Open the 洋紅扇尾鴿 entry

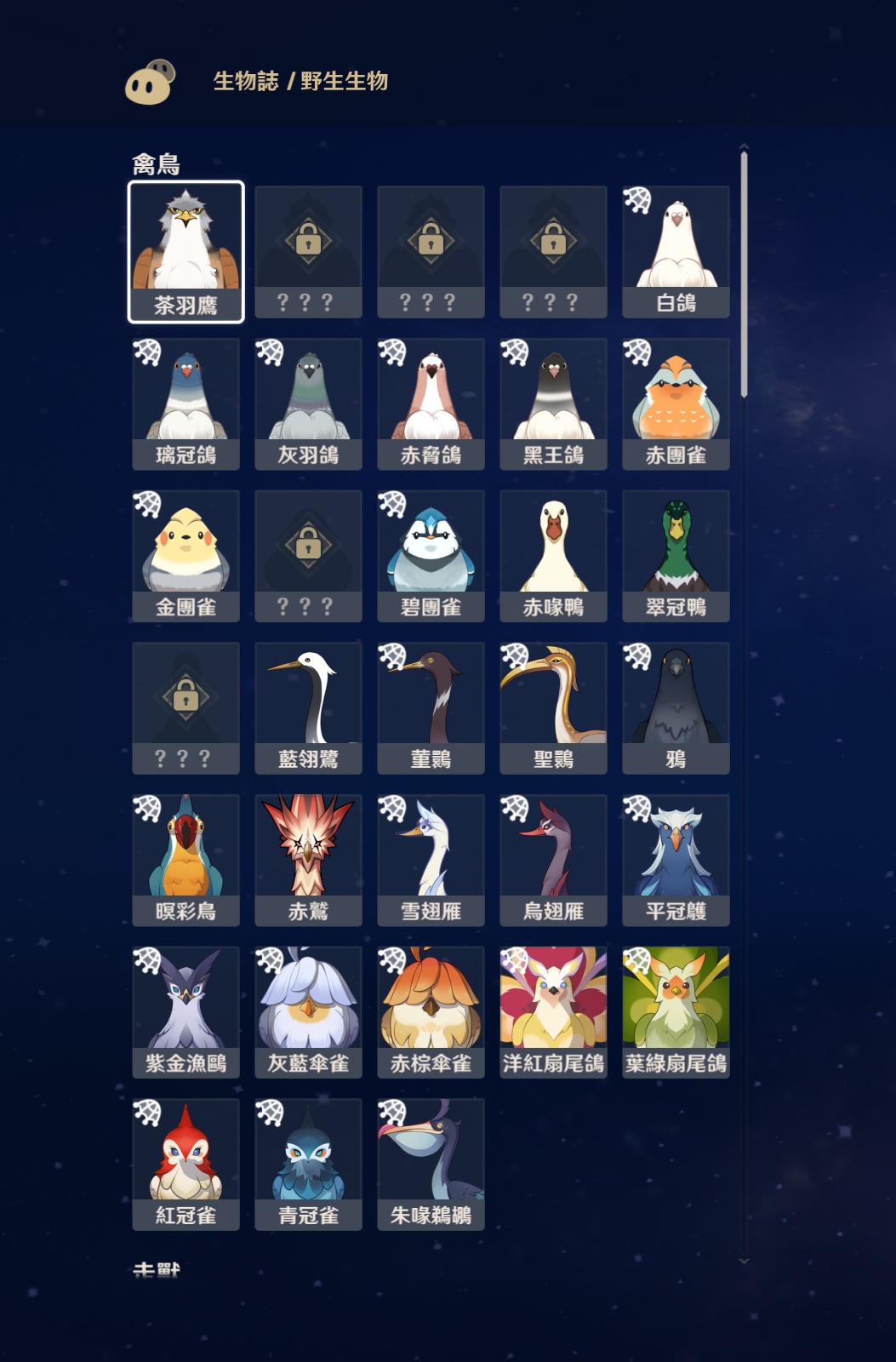[x=553, y=1011]
